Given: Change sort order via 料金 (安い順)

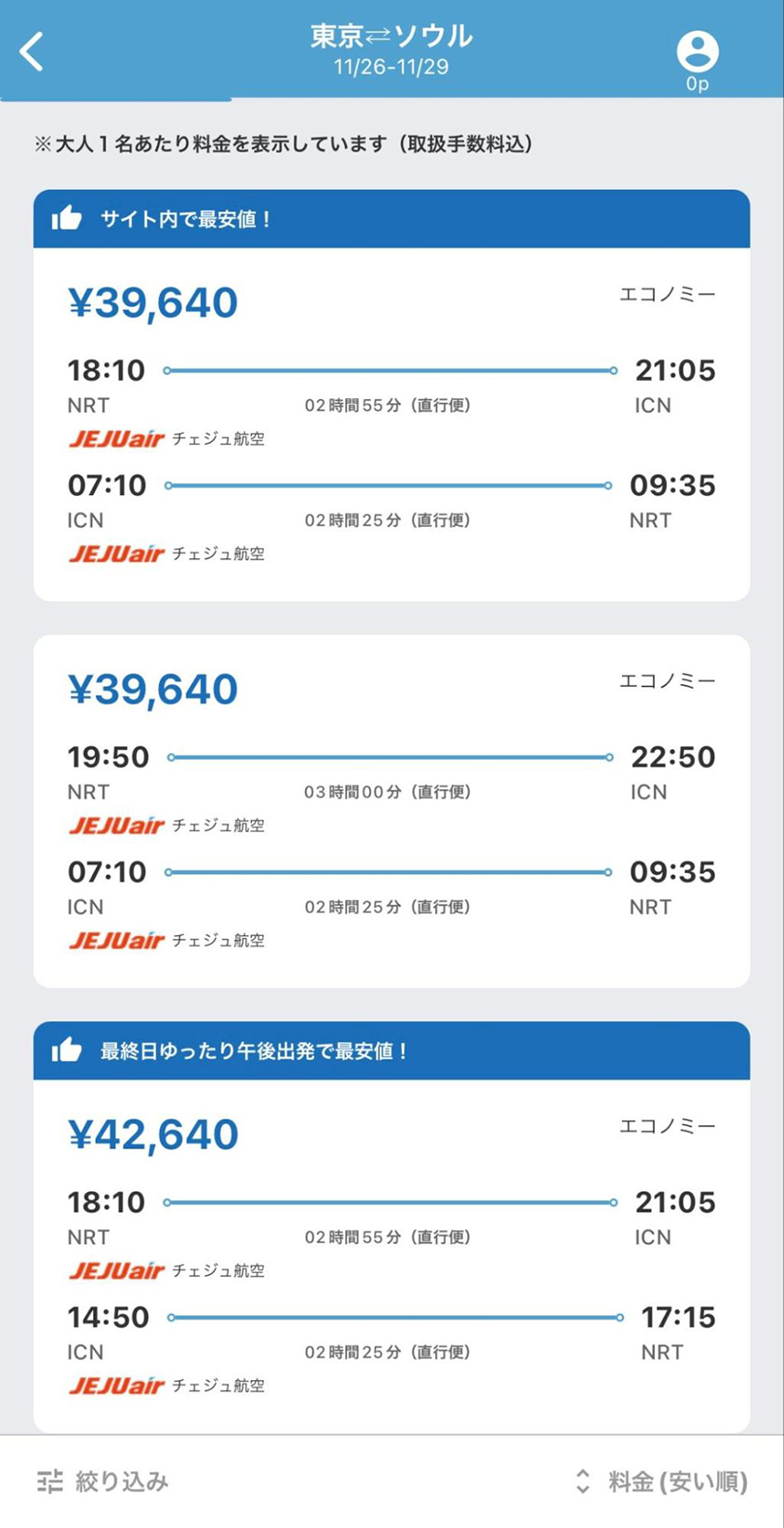Looking at the screenshot, I should (661, 1481).
